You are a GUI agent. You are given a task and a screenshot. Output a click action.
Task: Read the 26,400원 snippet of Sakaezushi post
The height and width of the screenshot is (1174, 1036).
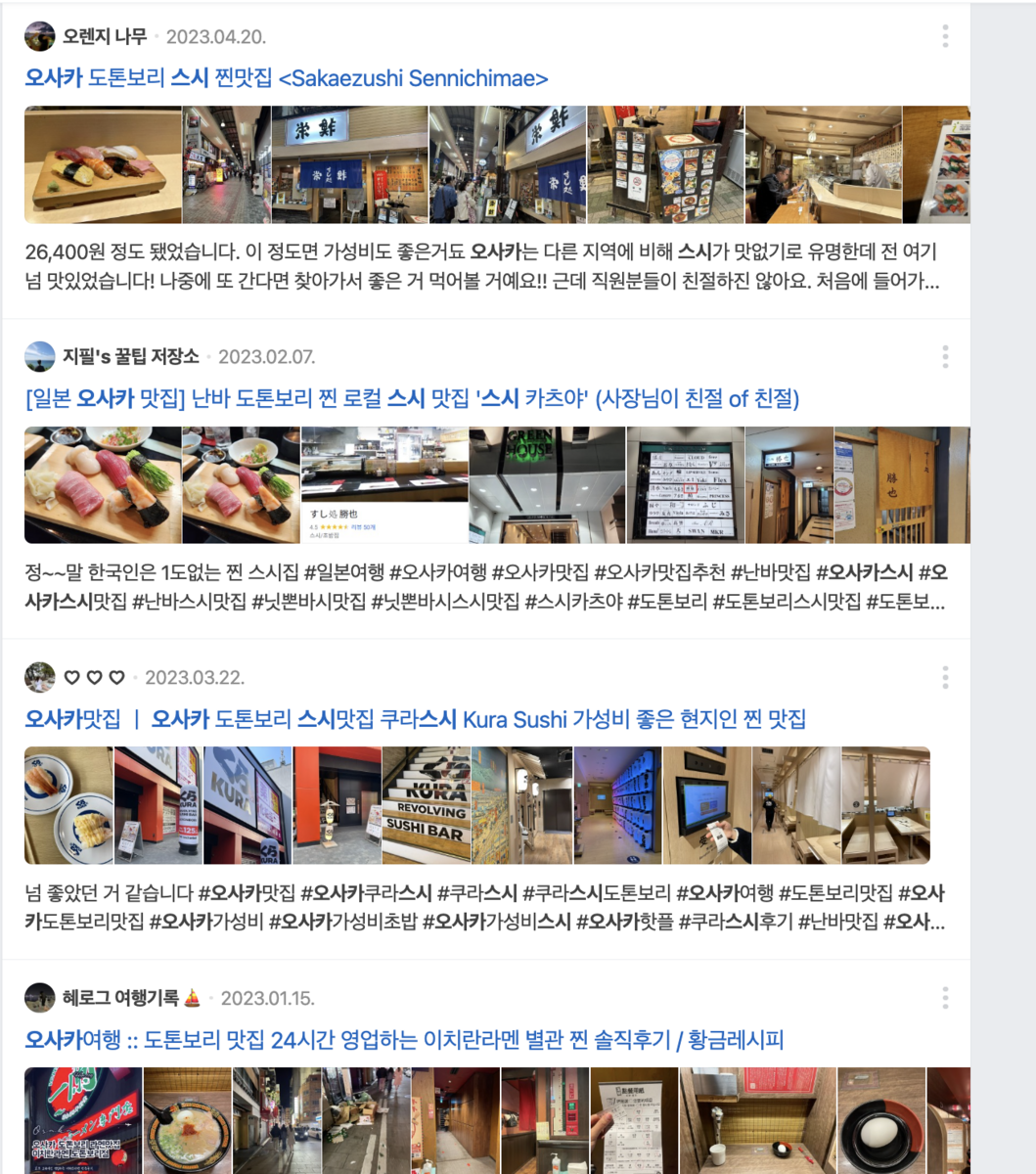click(x=481, y=267)
